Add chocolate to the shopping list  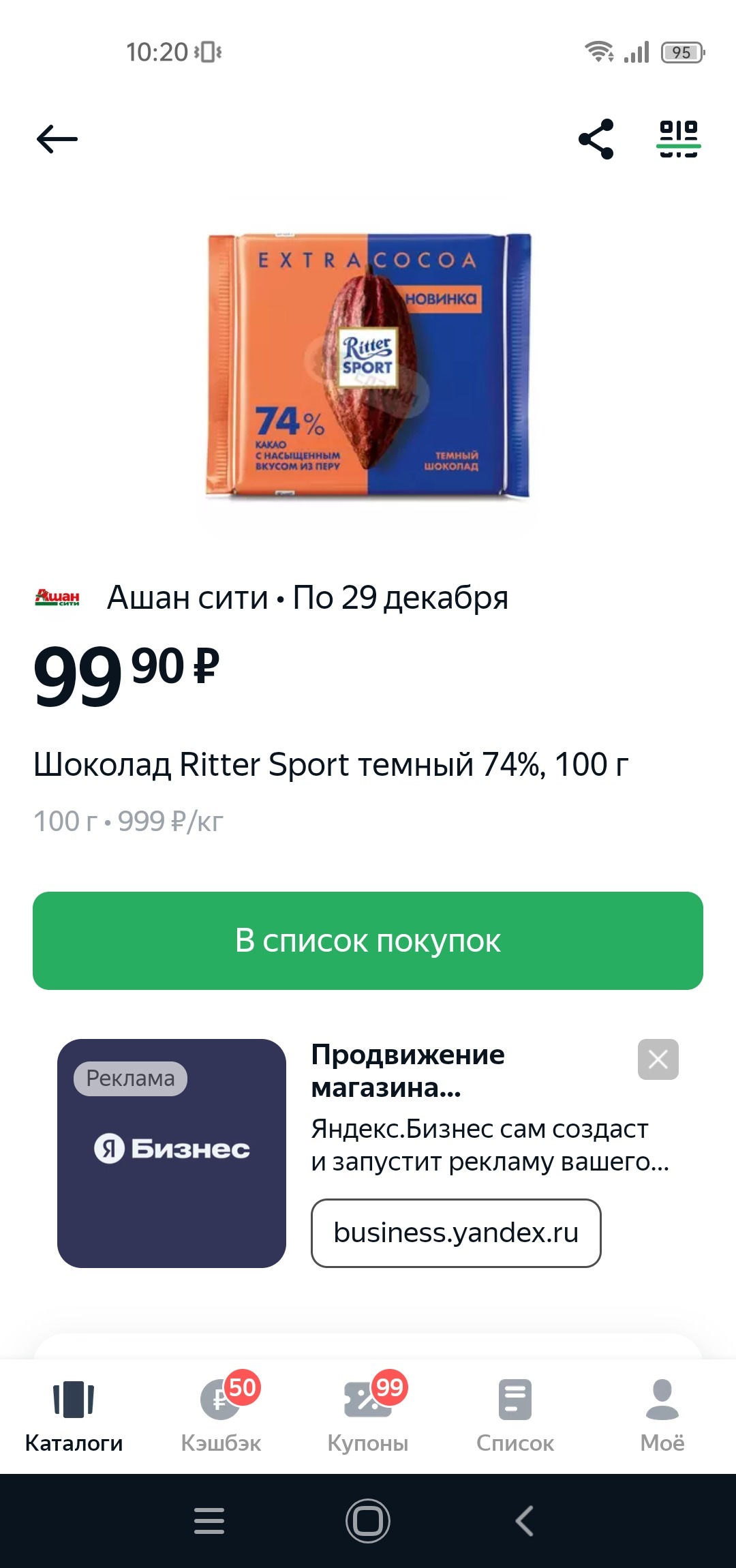tap(368, 941)
